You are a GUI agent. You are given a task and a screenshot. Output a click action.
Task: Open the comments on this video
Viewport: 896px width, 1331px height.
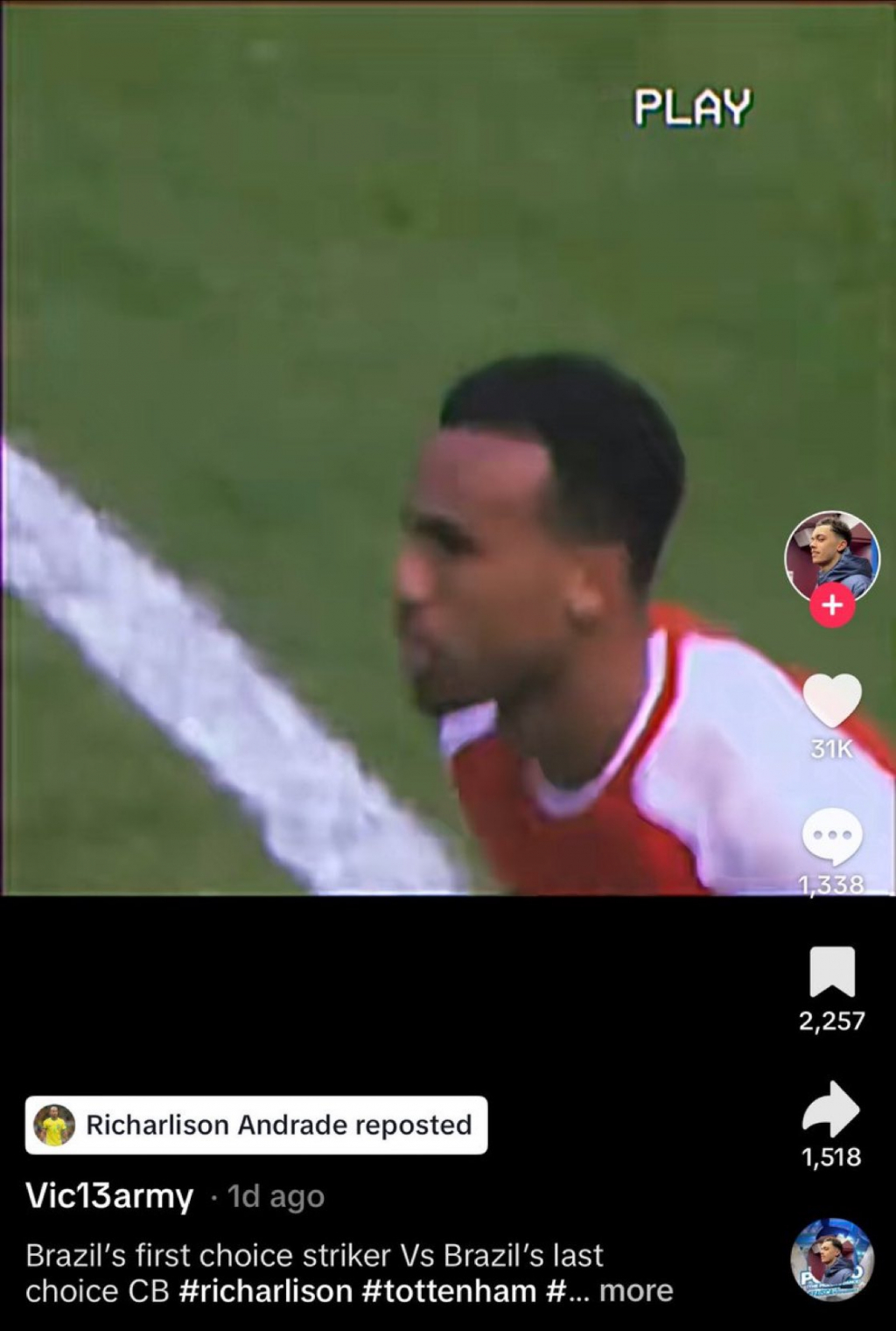(832, 837)
